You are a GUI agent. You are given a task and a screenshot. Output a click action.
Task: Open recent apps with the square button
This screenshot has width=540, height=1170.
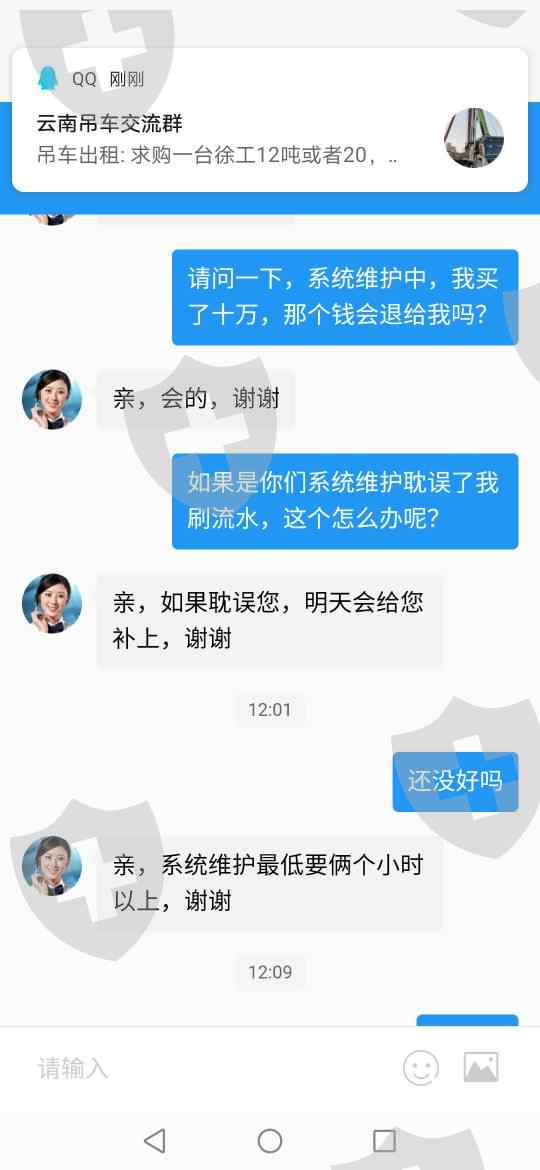click(384, 1140)
